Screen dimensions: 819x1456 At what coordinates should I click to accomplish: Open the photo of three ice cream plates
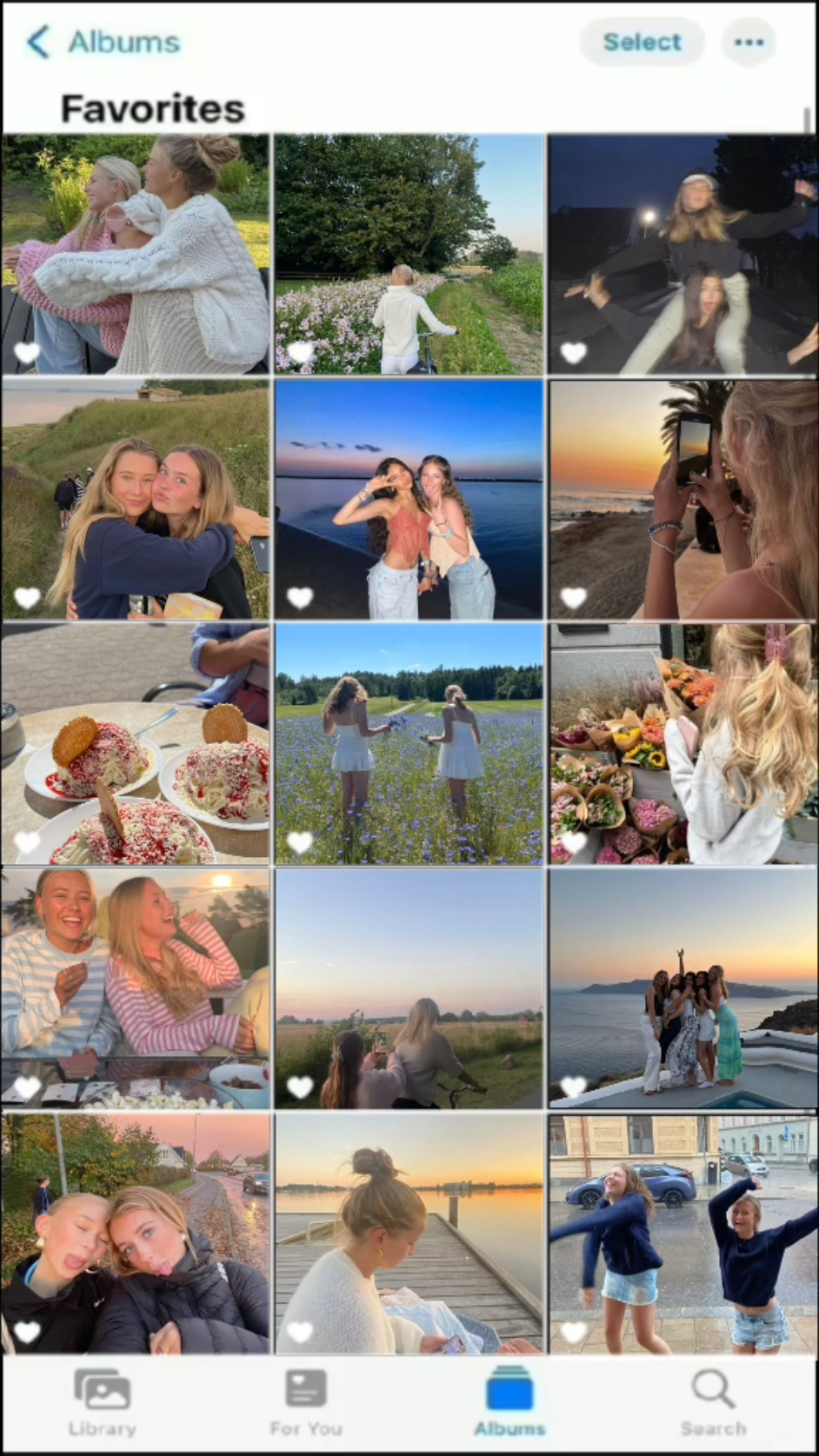pos(136,743)
